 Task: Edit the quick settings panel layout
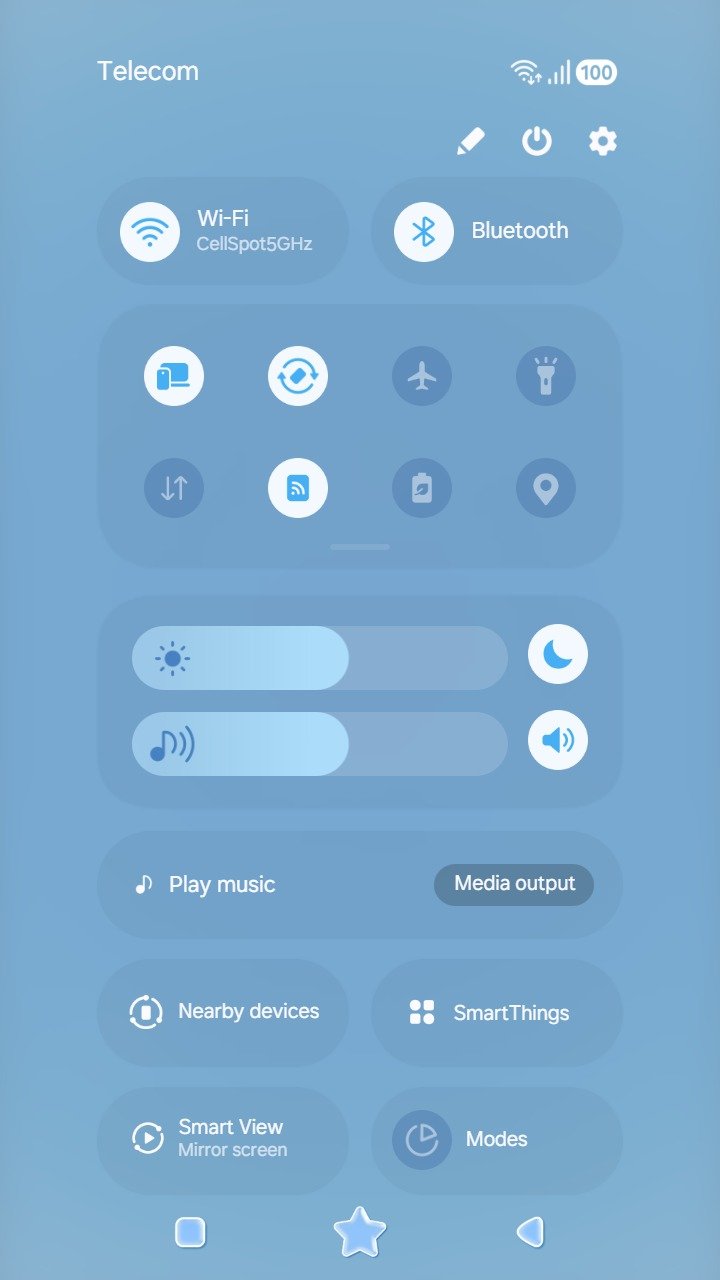point(470,141)
